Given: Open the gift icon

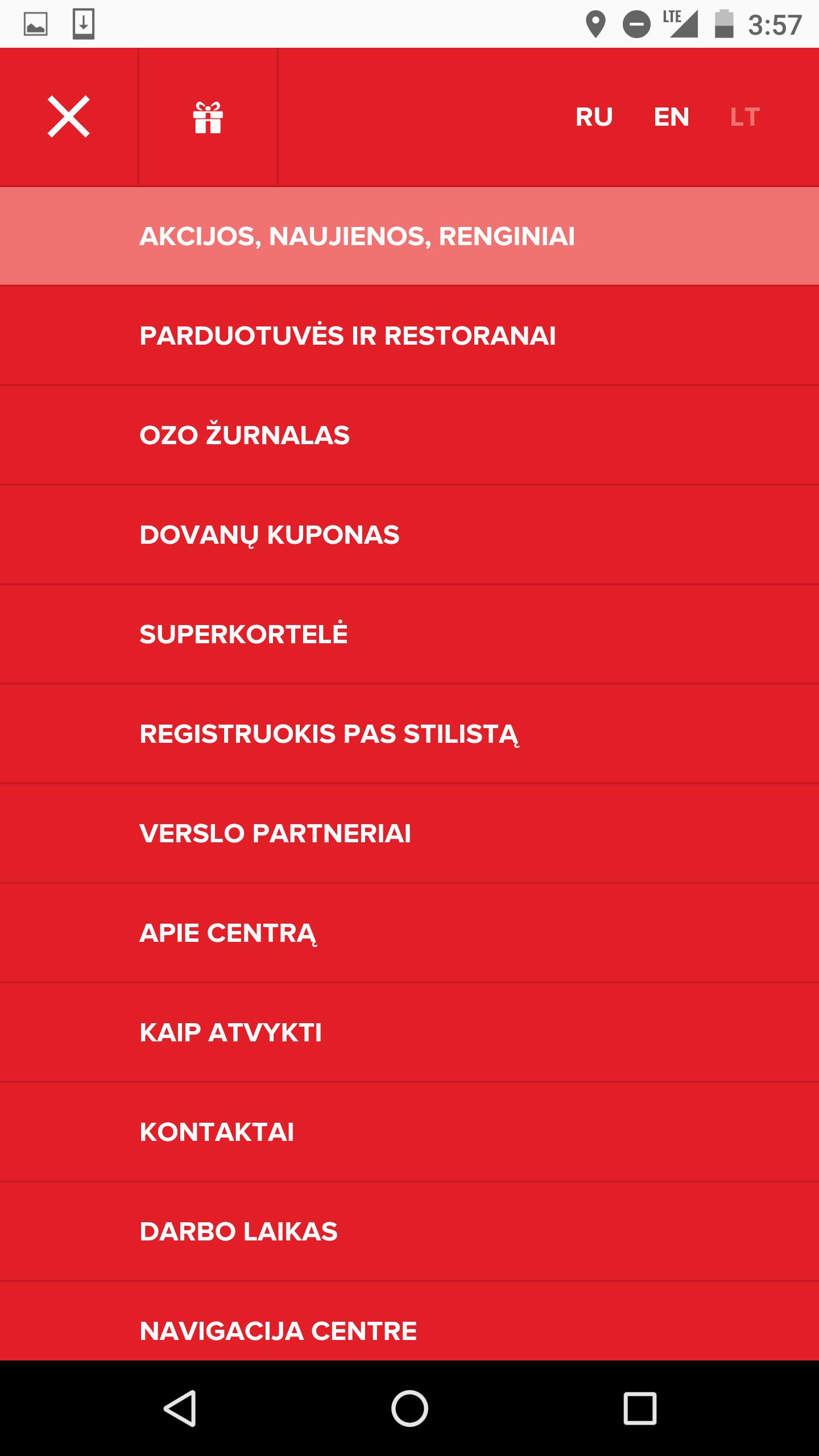Looking at the screenshot, I should pos(208,117).
